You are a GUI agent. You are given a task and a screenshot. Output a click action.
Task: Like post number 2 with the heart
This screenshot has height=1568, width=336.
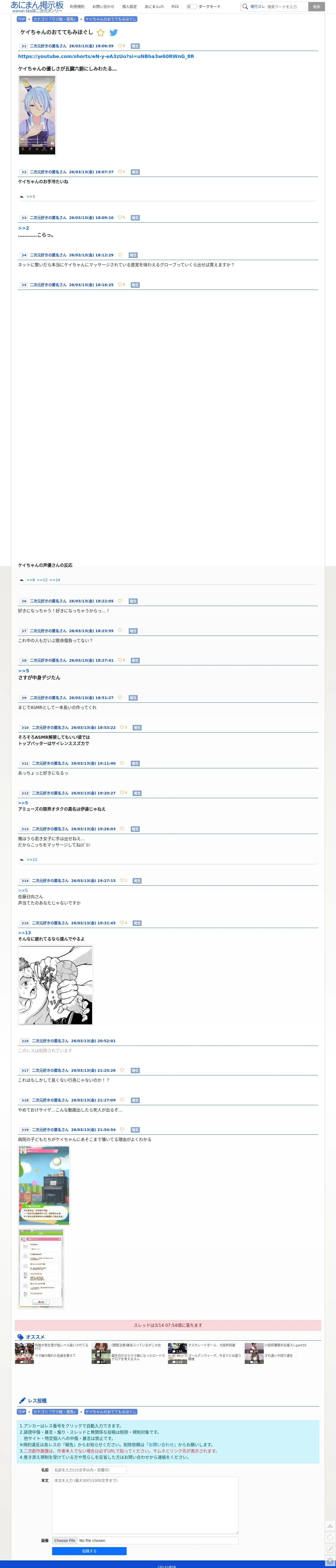coord(120,172)
